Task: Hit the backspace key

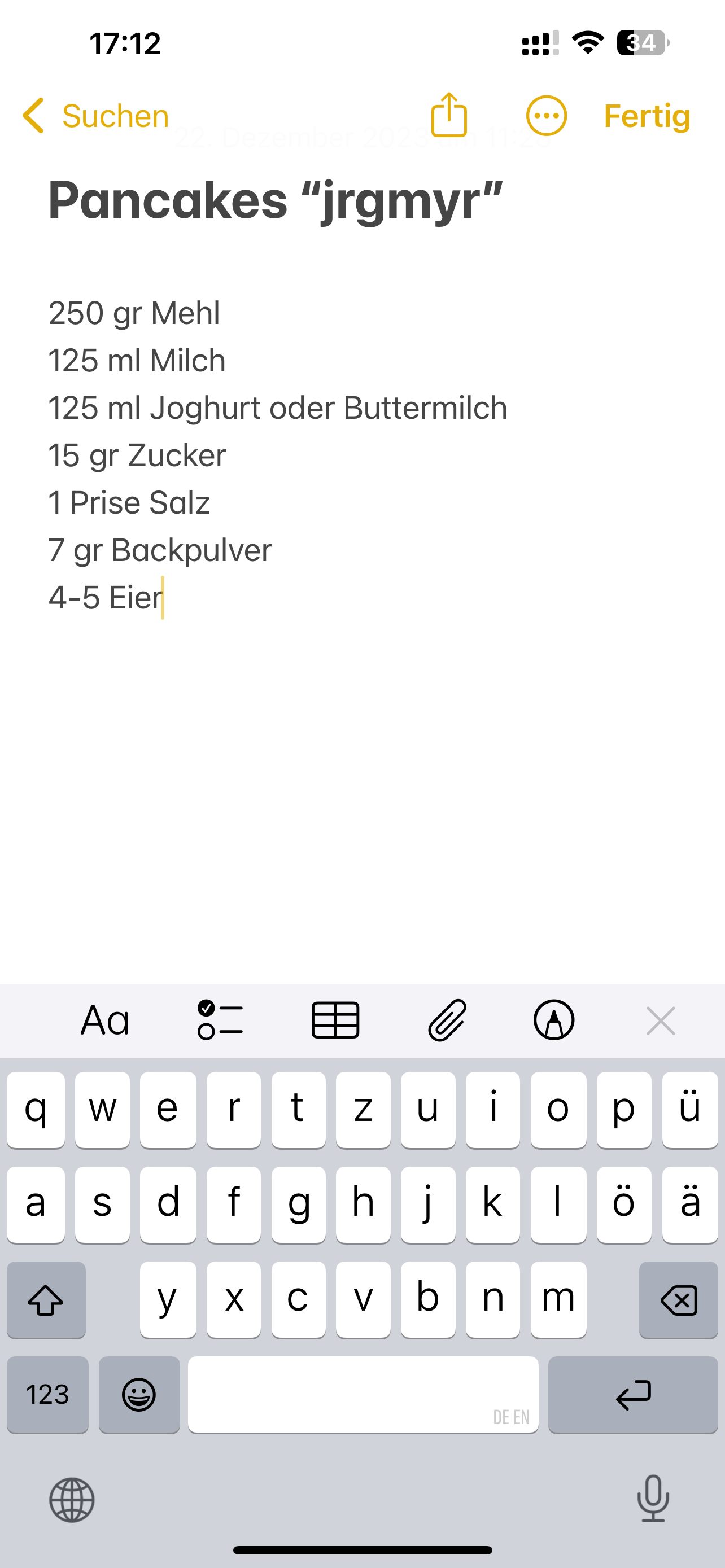Action: (678, 1300)
